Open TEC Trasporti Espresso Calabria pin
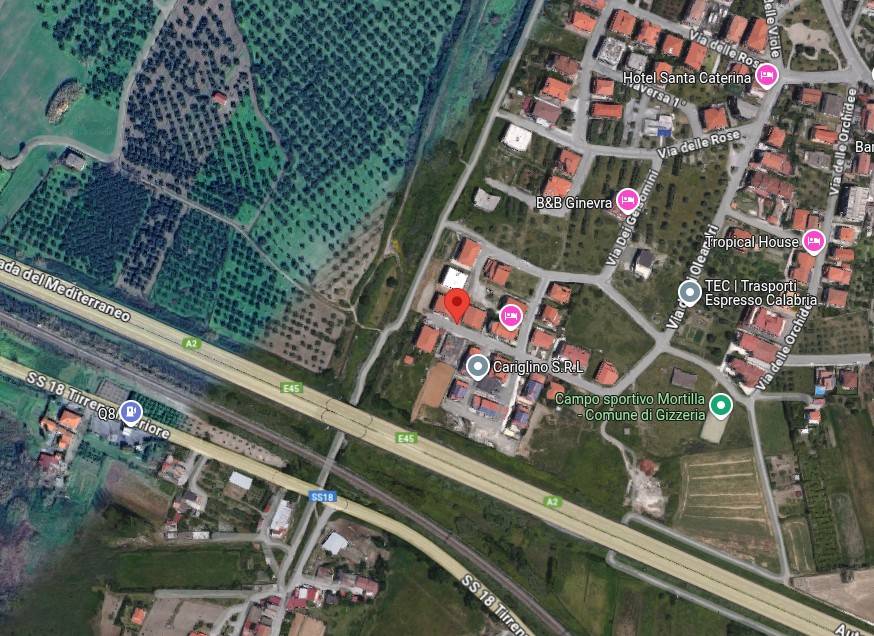 tap(689, 292)
